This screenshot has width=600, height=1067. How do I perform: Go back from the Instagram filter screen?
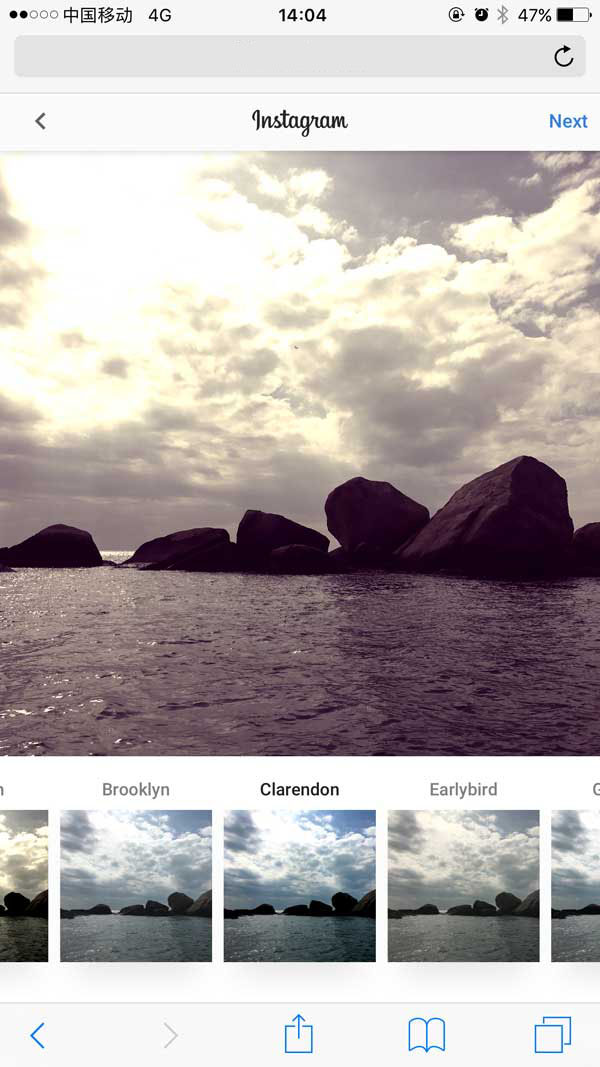40,121
